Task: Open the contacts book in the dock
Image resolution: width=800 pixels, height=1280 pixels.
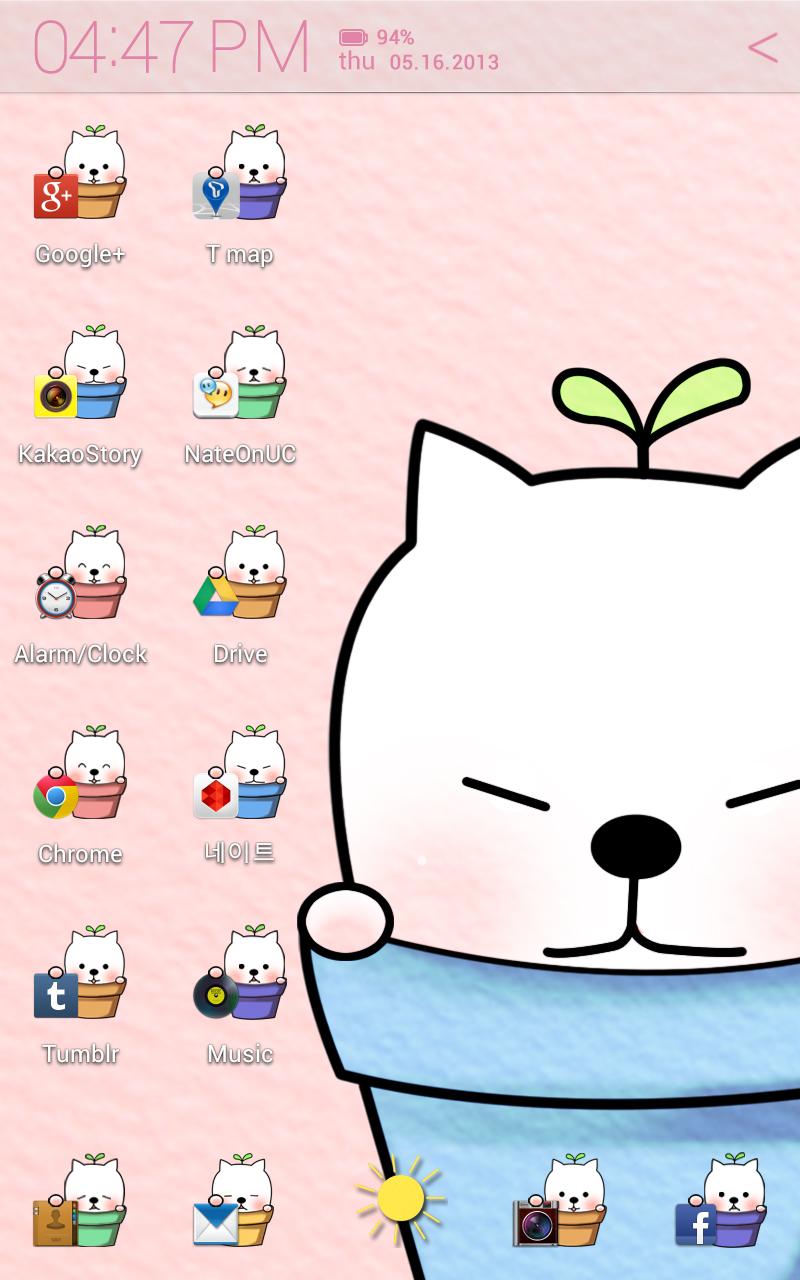Action: click(x=80, y=1205)
